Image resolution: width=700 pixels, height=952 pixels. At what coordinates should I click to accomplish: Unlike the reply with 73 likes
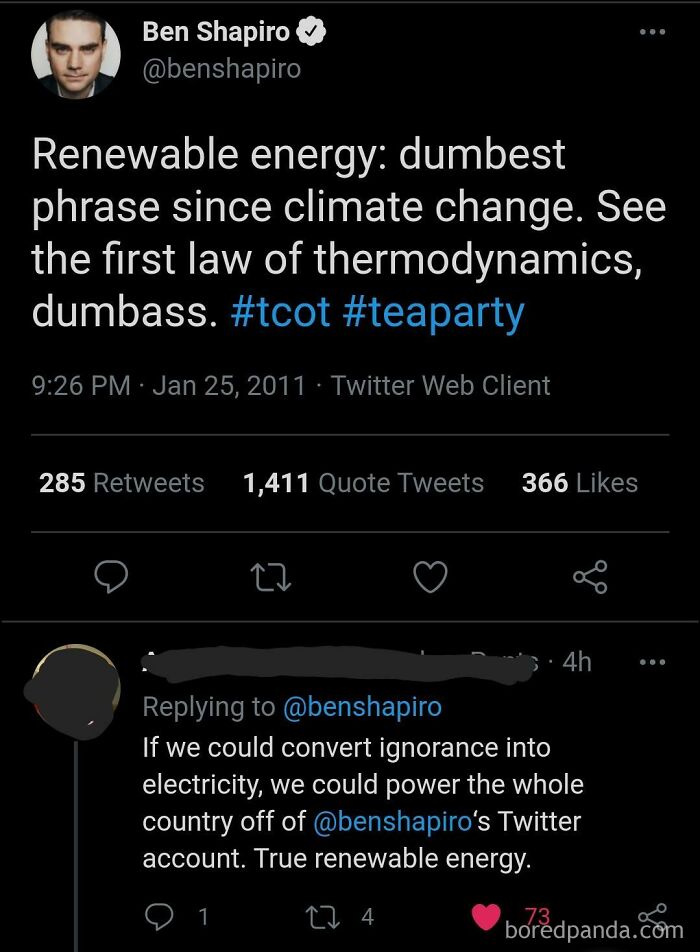pyautogui.click(x=485, y=915)
